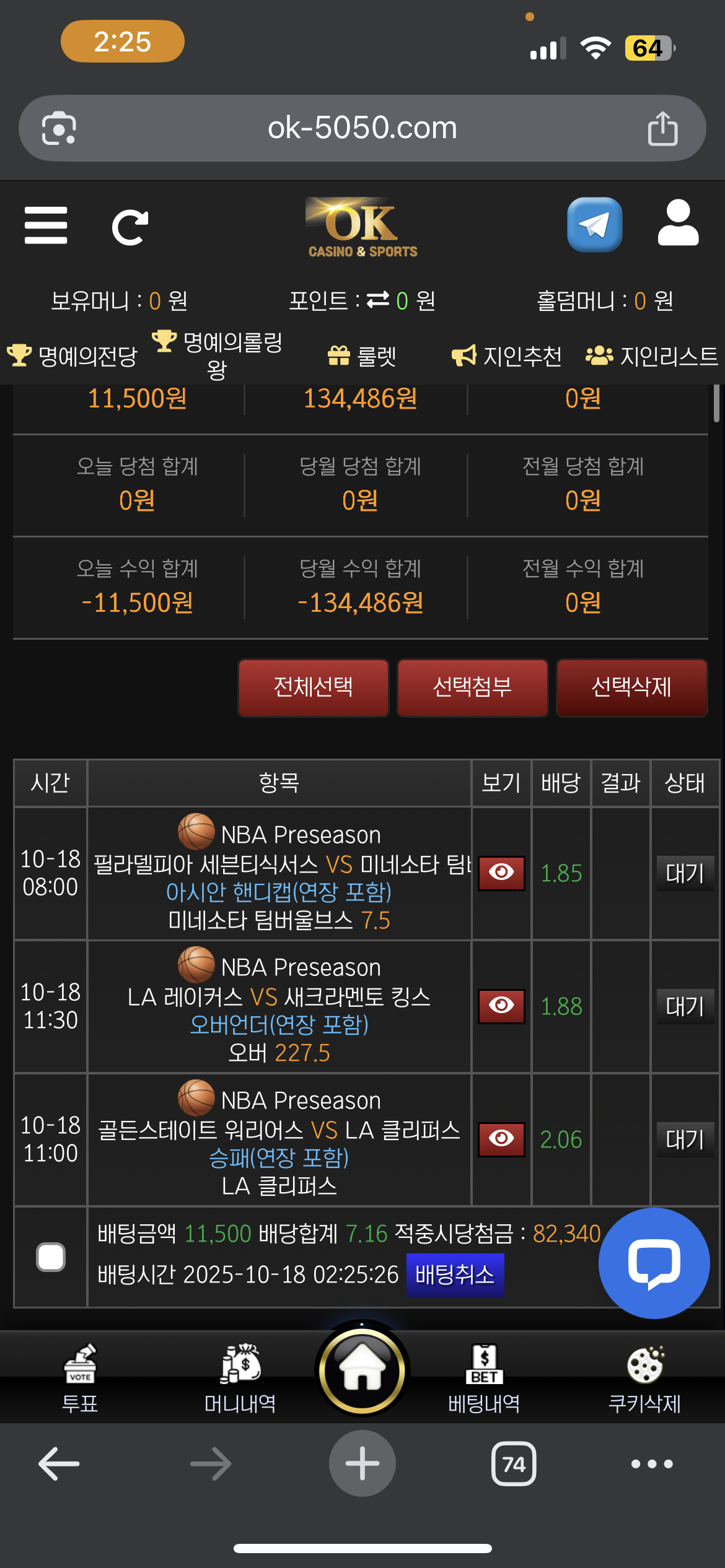The width and height of the screenshot is (725, 1568).
Task: Open the hamburger menu
Action: click(x=46, y=225)
